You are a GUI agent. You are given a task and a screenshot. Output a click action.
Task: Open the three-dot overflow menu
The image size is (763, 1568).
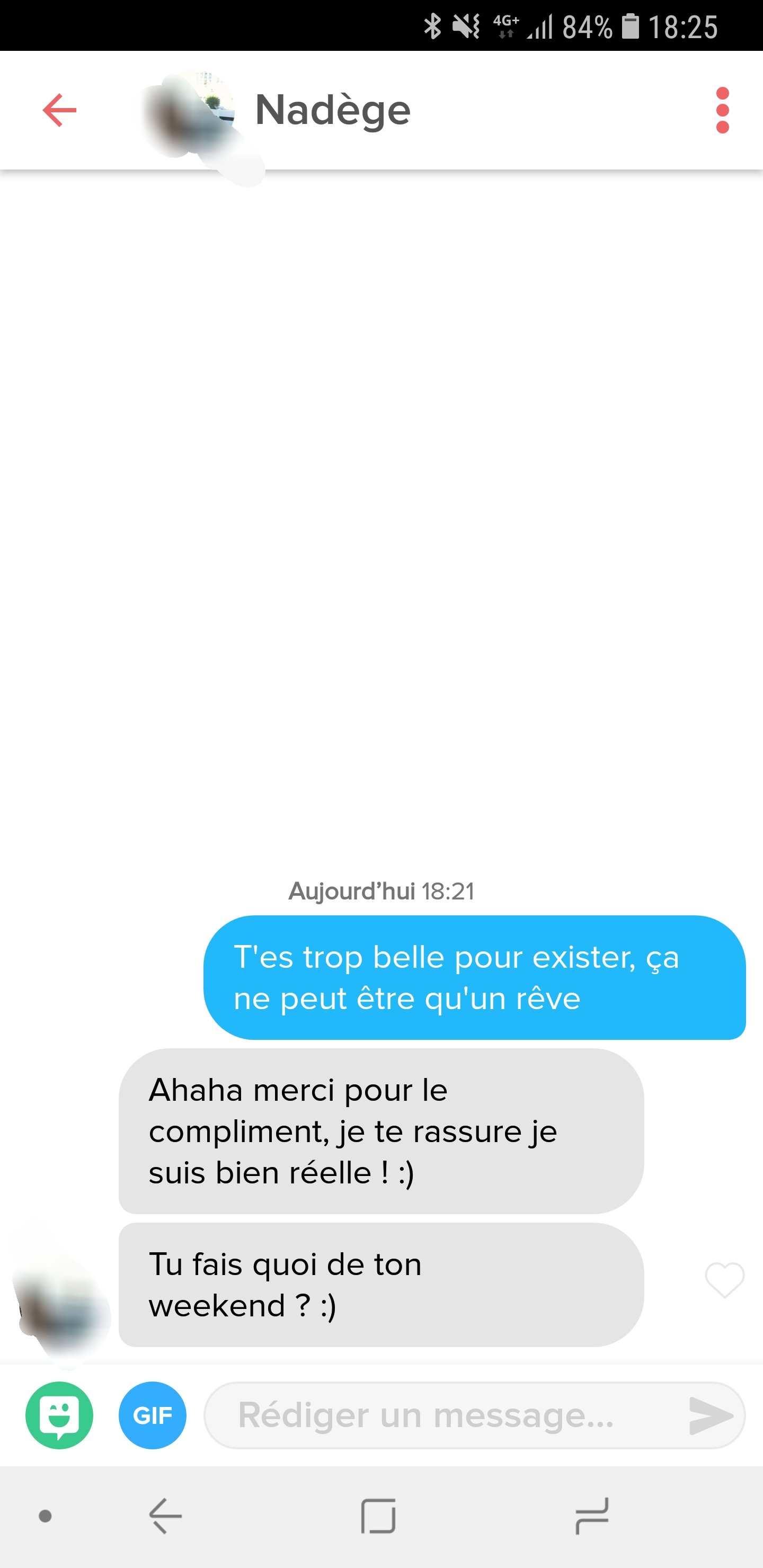tap(722, 110)
